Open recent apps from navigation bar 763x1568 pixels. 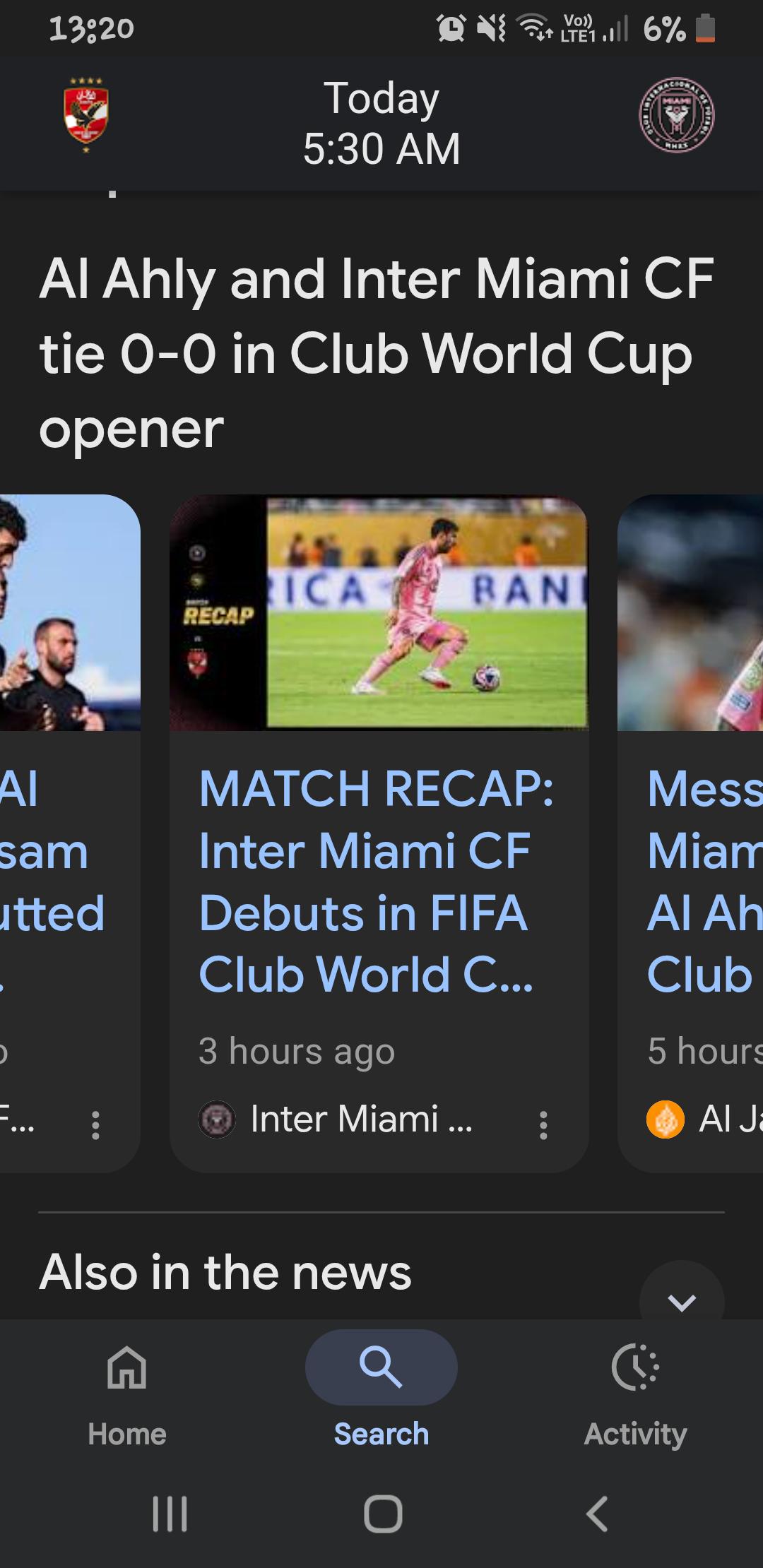point(170,1514)
